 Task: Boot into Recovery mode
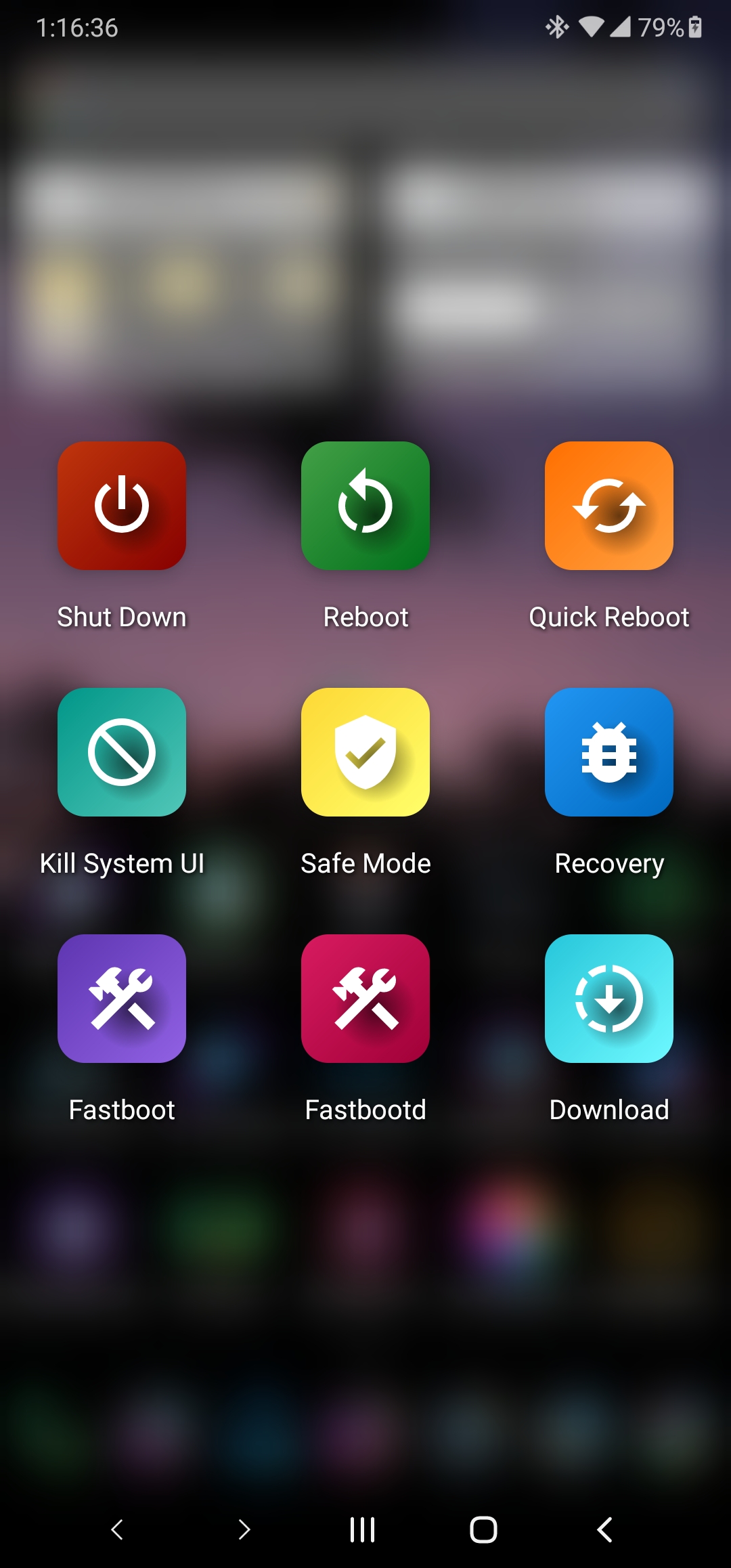point(609,752)
